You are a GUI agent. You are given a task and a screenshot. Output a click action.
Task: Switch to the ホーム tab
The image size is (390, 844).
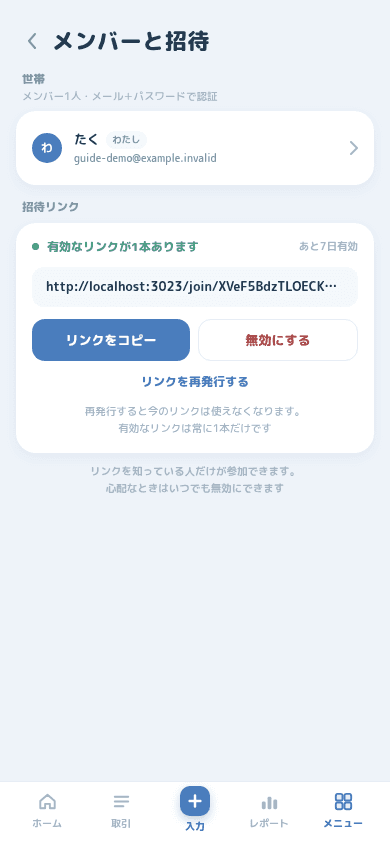pos(47,811)
